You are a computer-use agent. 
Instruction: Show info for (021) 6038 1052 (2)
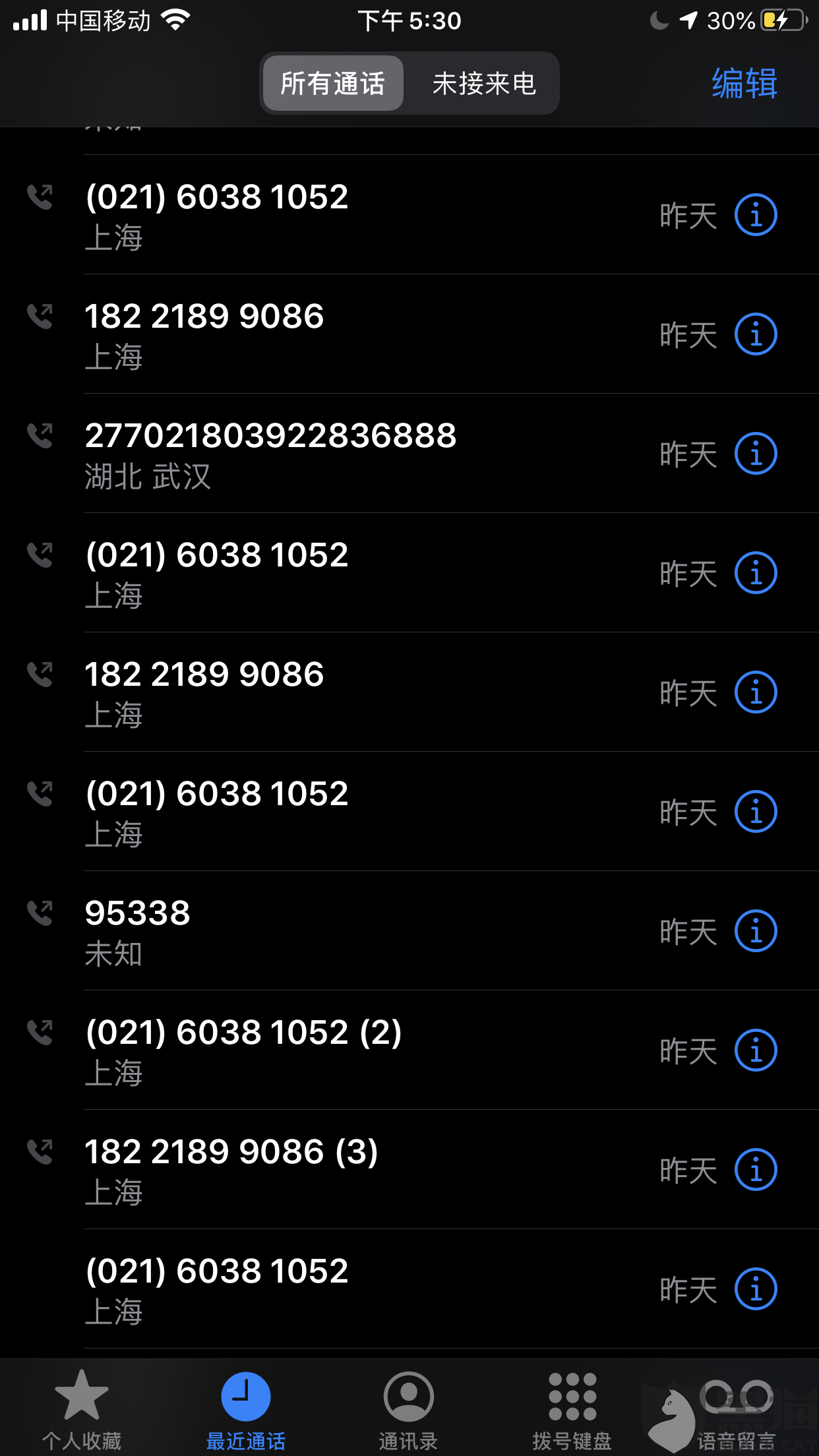756,1050
